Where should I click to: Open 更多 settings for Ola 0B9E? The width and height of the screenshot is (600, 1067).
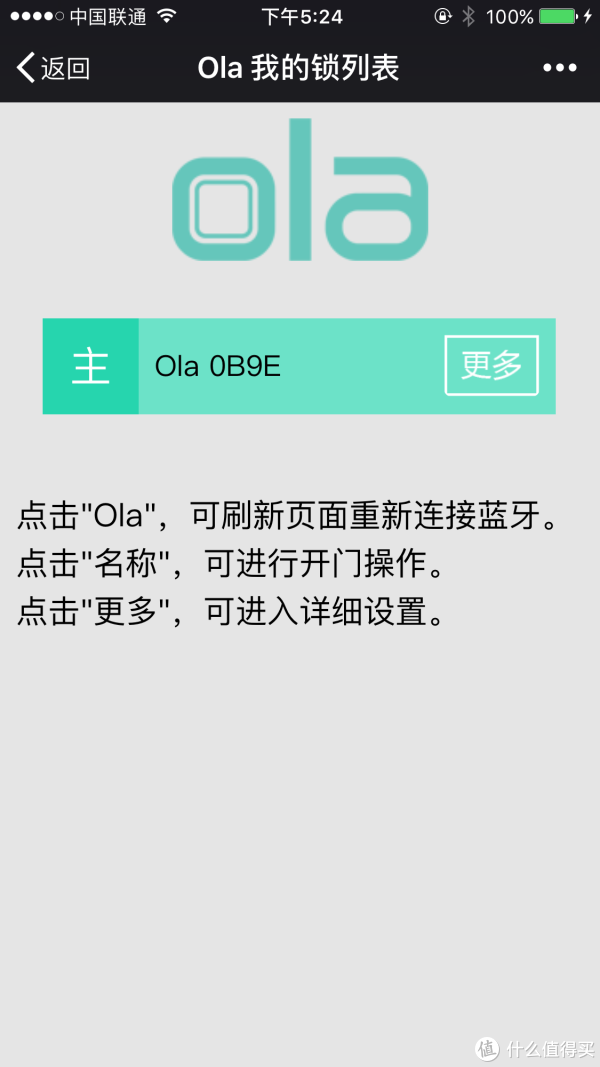click(491, 366)
